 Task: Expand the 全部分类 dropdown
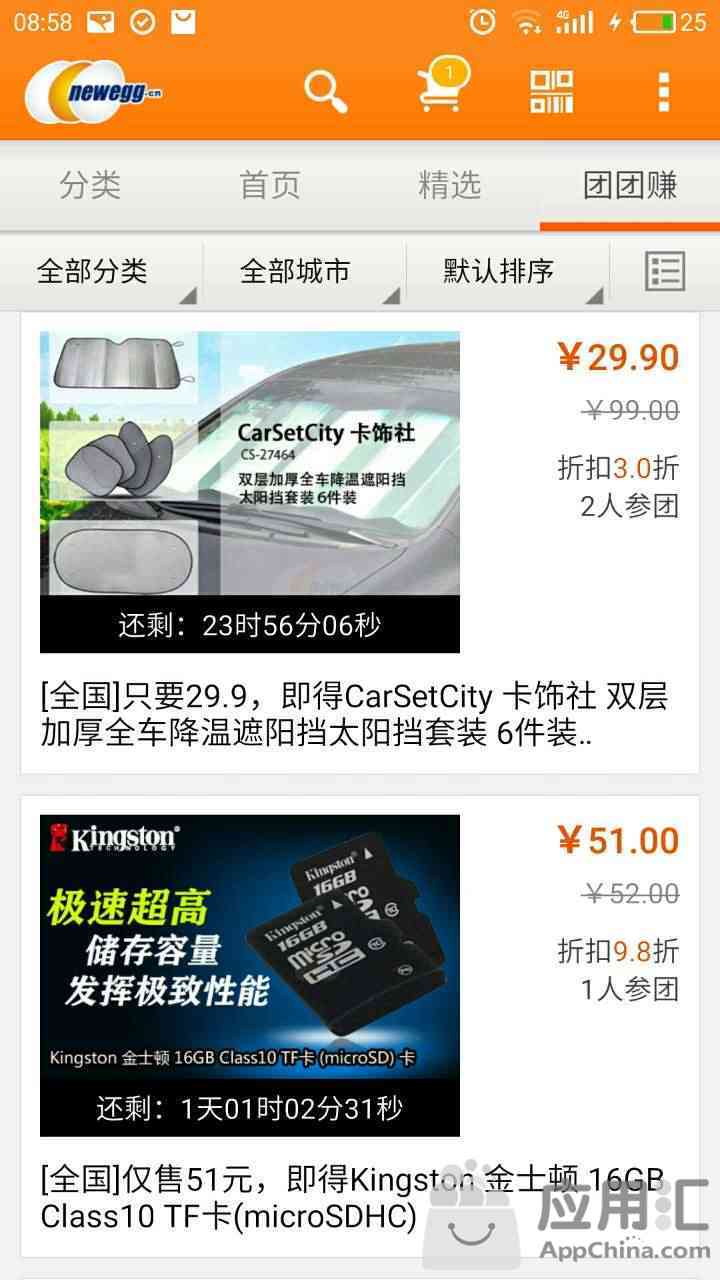pyautogui.click(x=101, y=271)
